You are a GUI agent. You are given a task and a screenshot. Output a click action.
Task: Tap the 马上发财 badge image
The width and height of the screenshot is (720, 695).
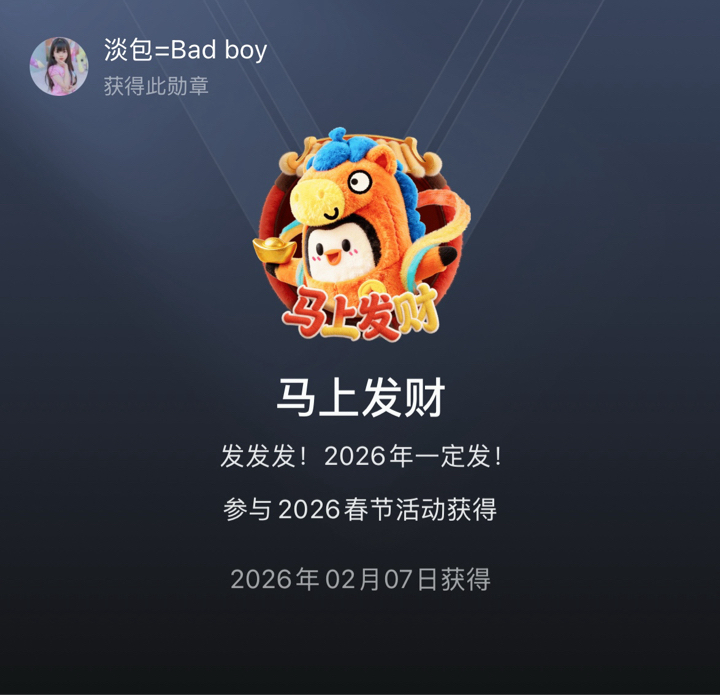(x=360, y=238)
